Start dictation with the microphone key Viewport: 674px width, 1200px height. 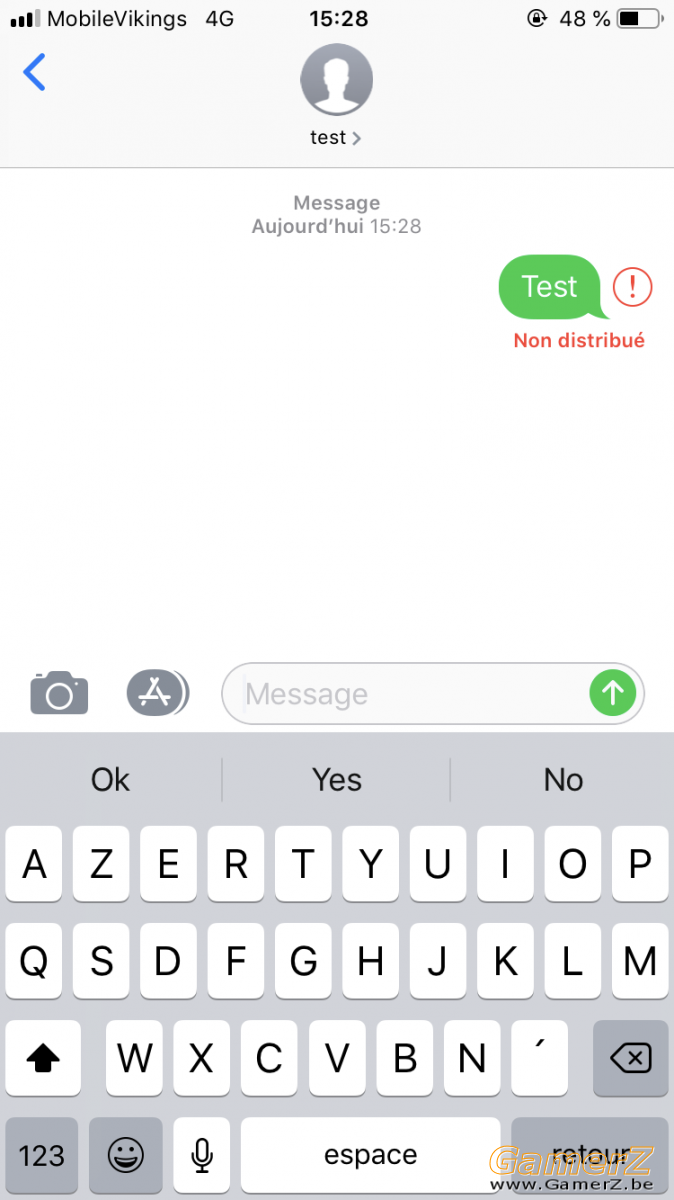point(201,1156)
